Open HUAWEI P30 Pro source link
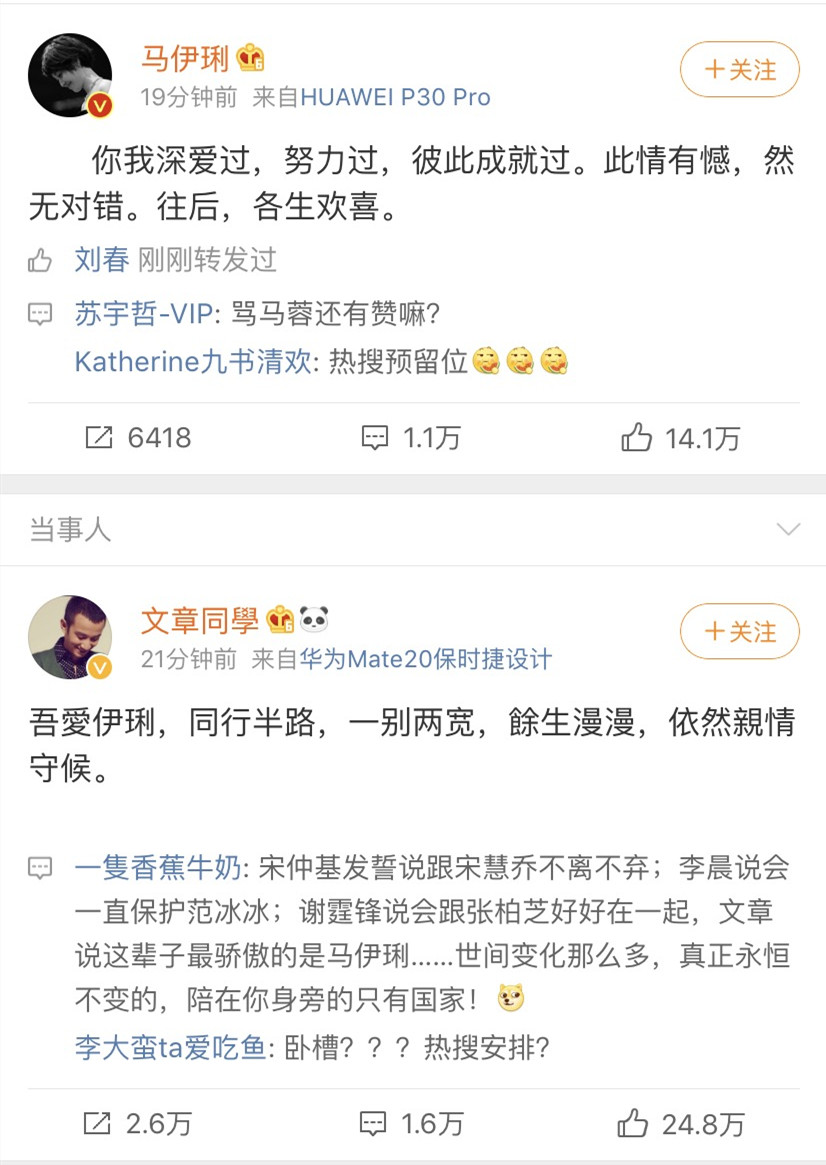The height and width of the screenshot is (1165, 826). [395, 97]
